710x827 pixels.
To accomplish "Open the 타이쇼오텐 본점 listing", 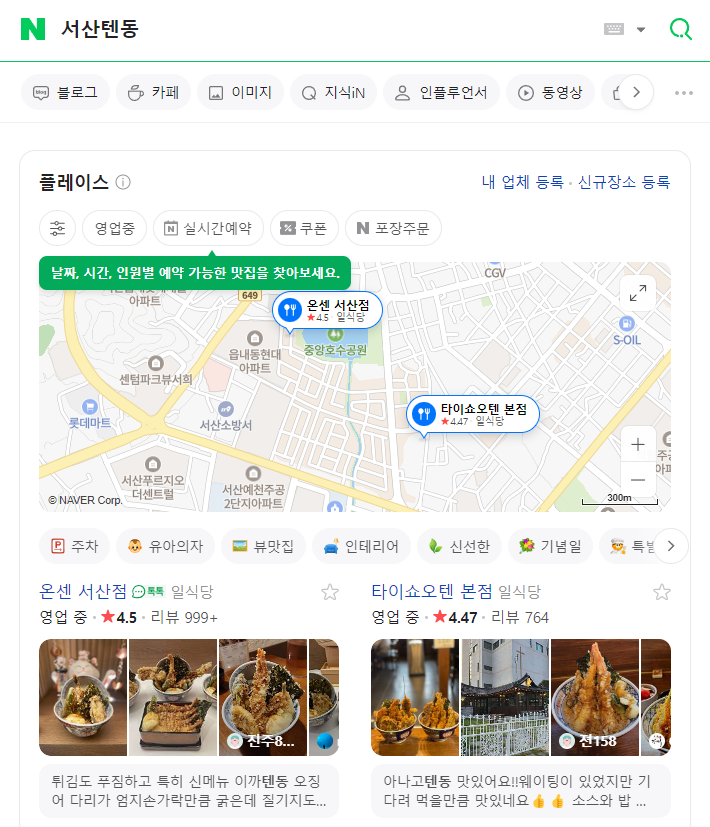I will (431, 591).
